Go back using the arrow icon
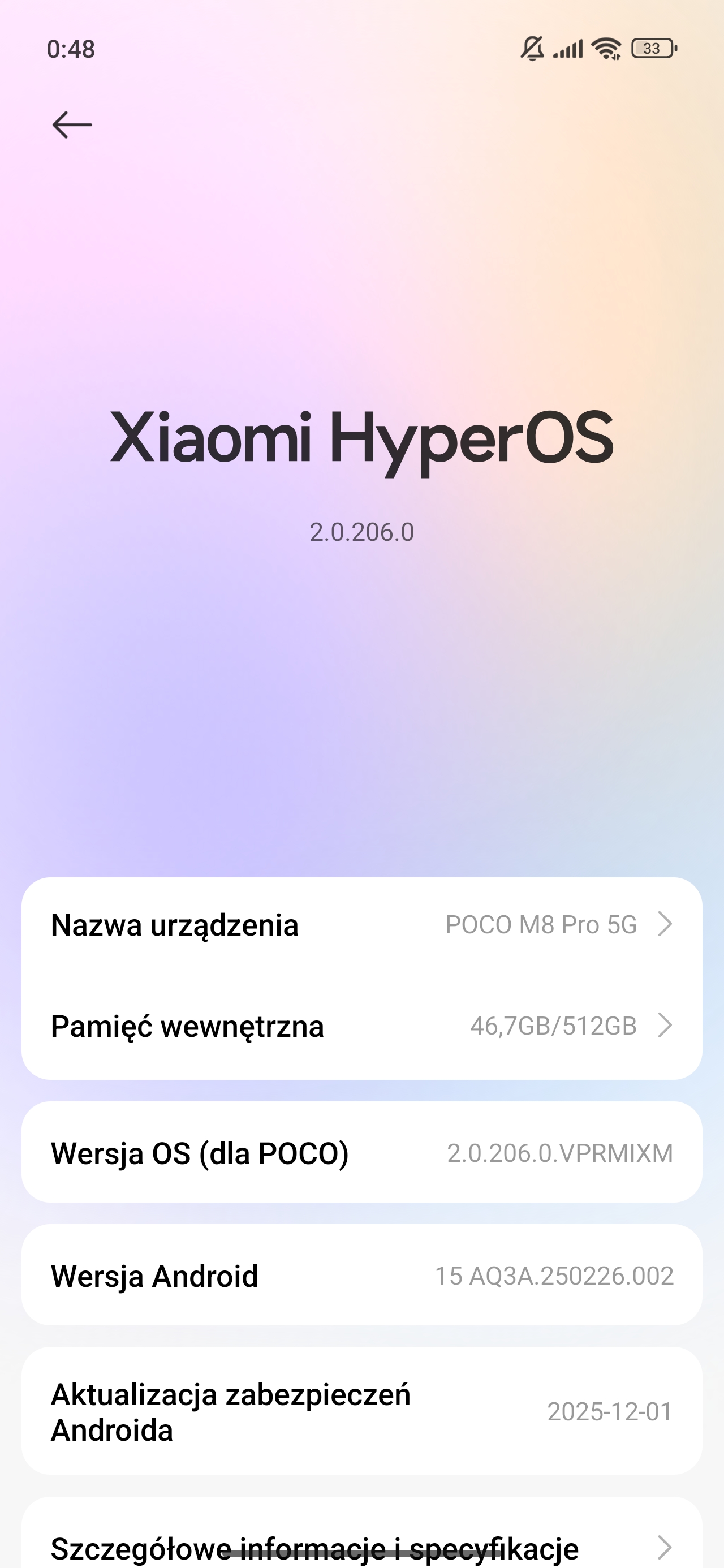 pos(72,125)
